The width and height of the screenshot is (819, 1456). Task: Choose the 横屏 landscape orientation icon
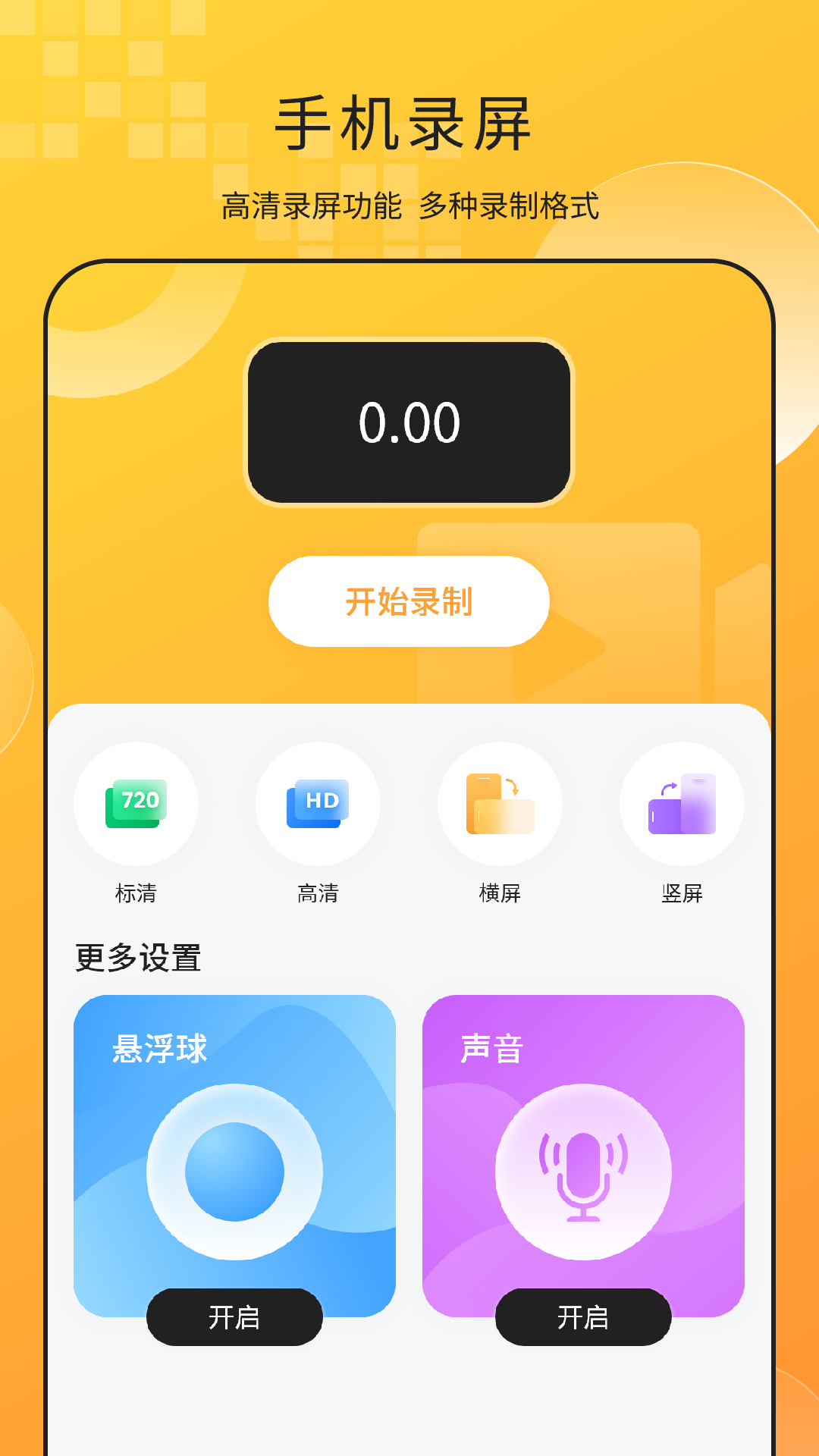click(500, 804)
